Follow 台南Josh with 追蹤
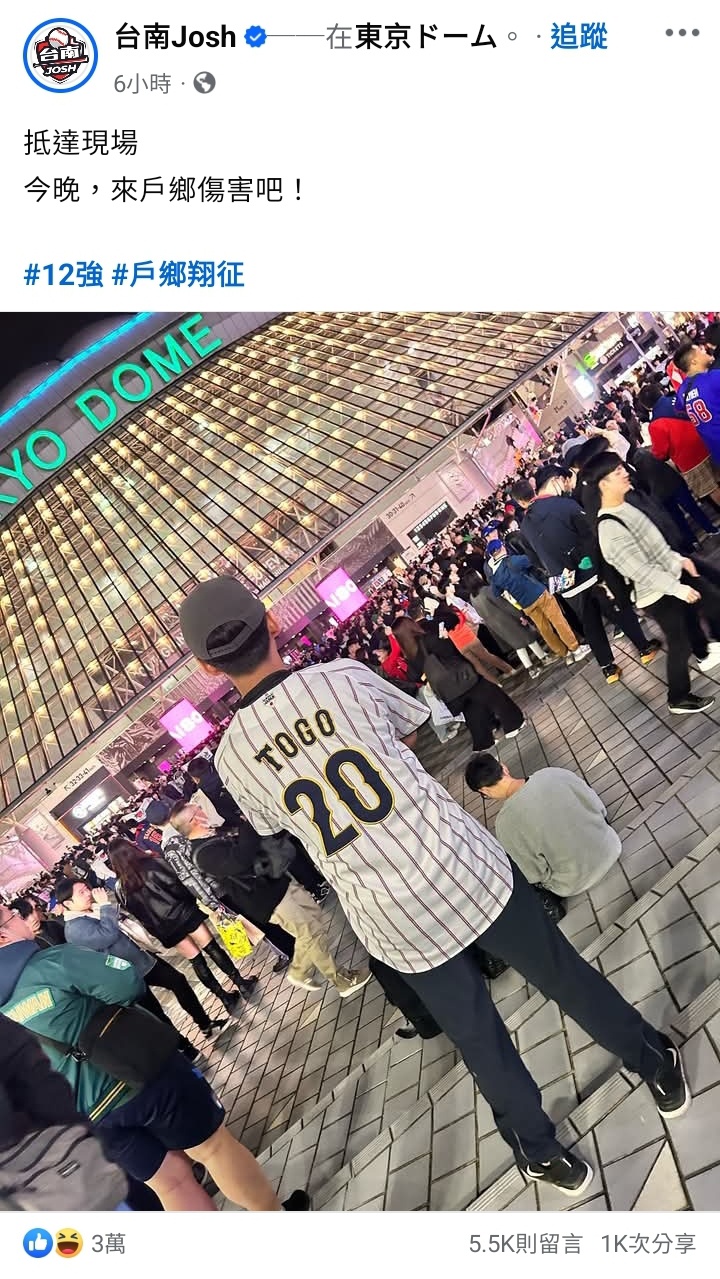 point(578,37)
